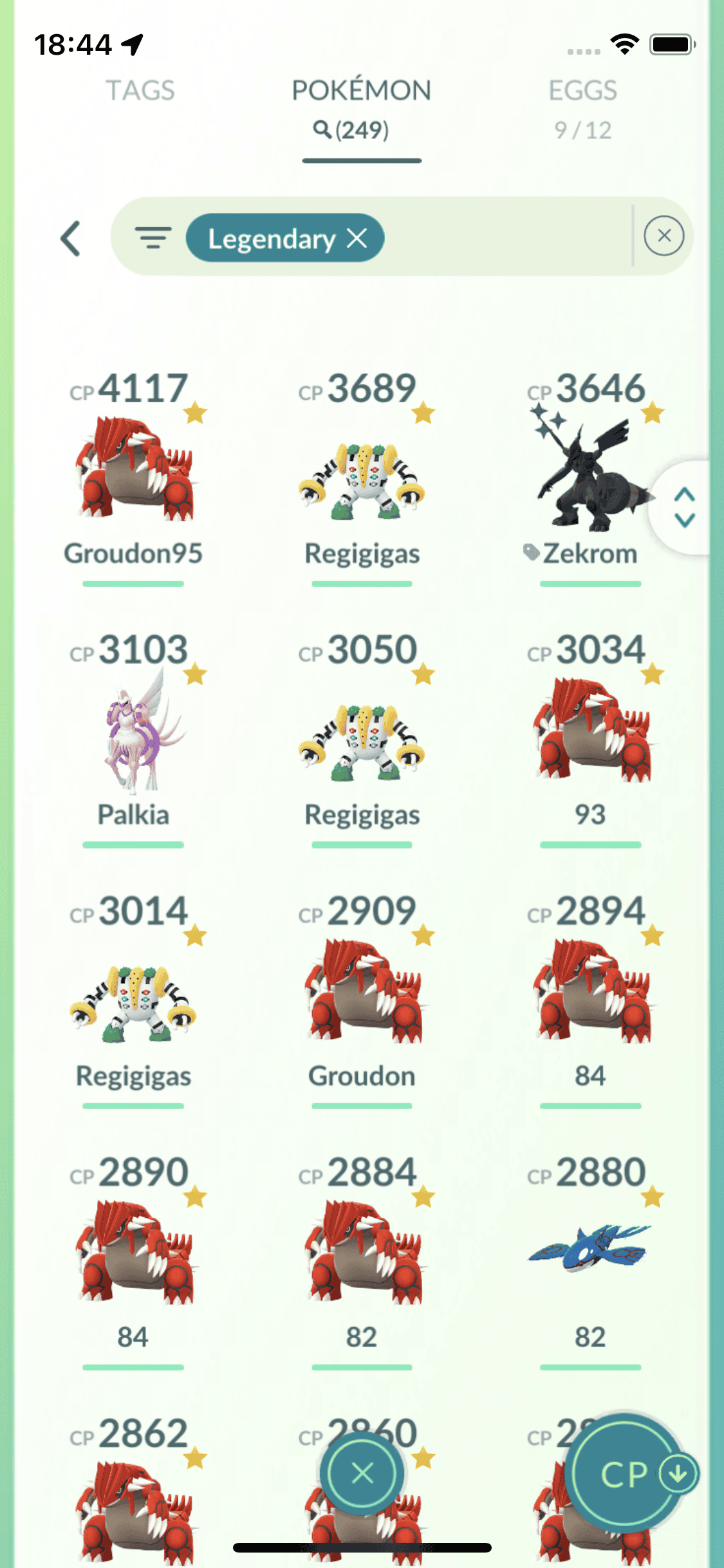This screenshot has height=1568, width=724.
Task: Open Groudon with CP 2909
Action: coord(362,994)
